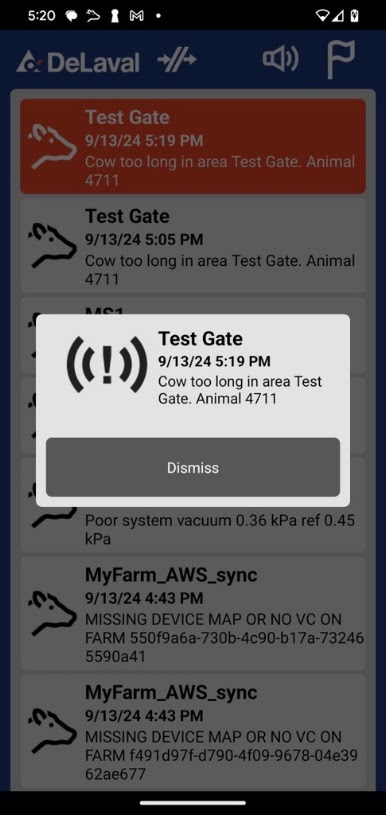The width and height of the screenshot is (386, 815).
Task: Open MyFarm_AWS_sync alarm ending 62ae677
Action: (x=193, y=731)
